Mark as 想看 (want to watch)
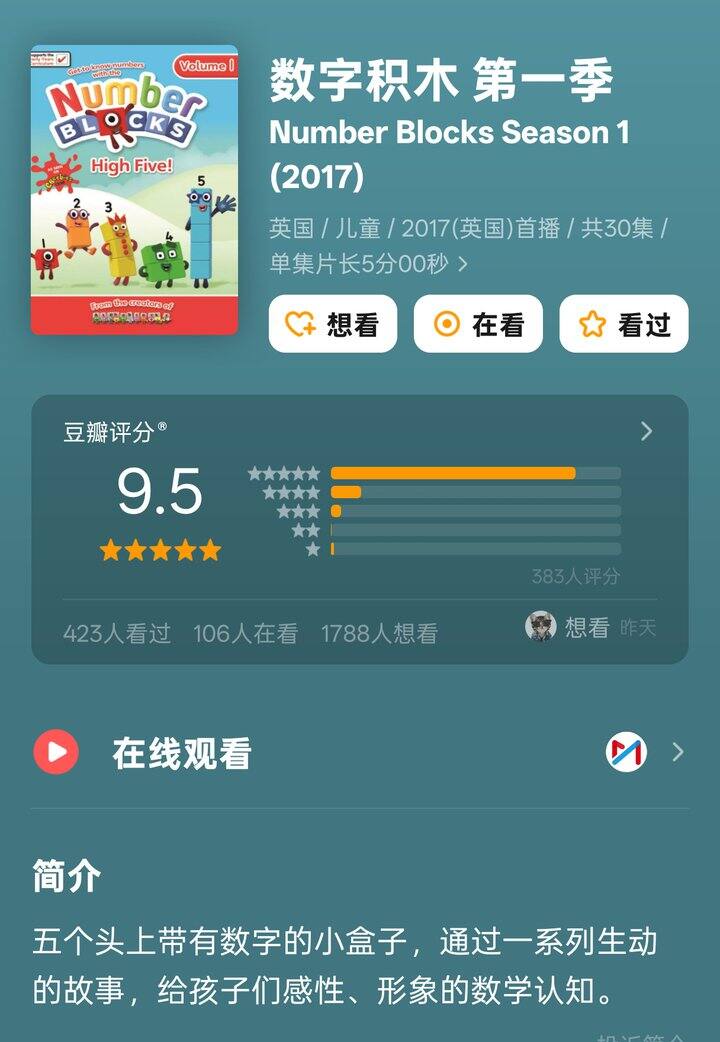 click(332, 324)
